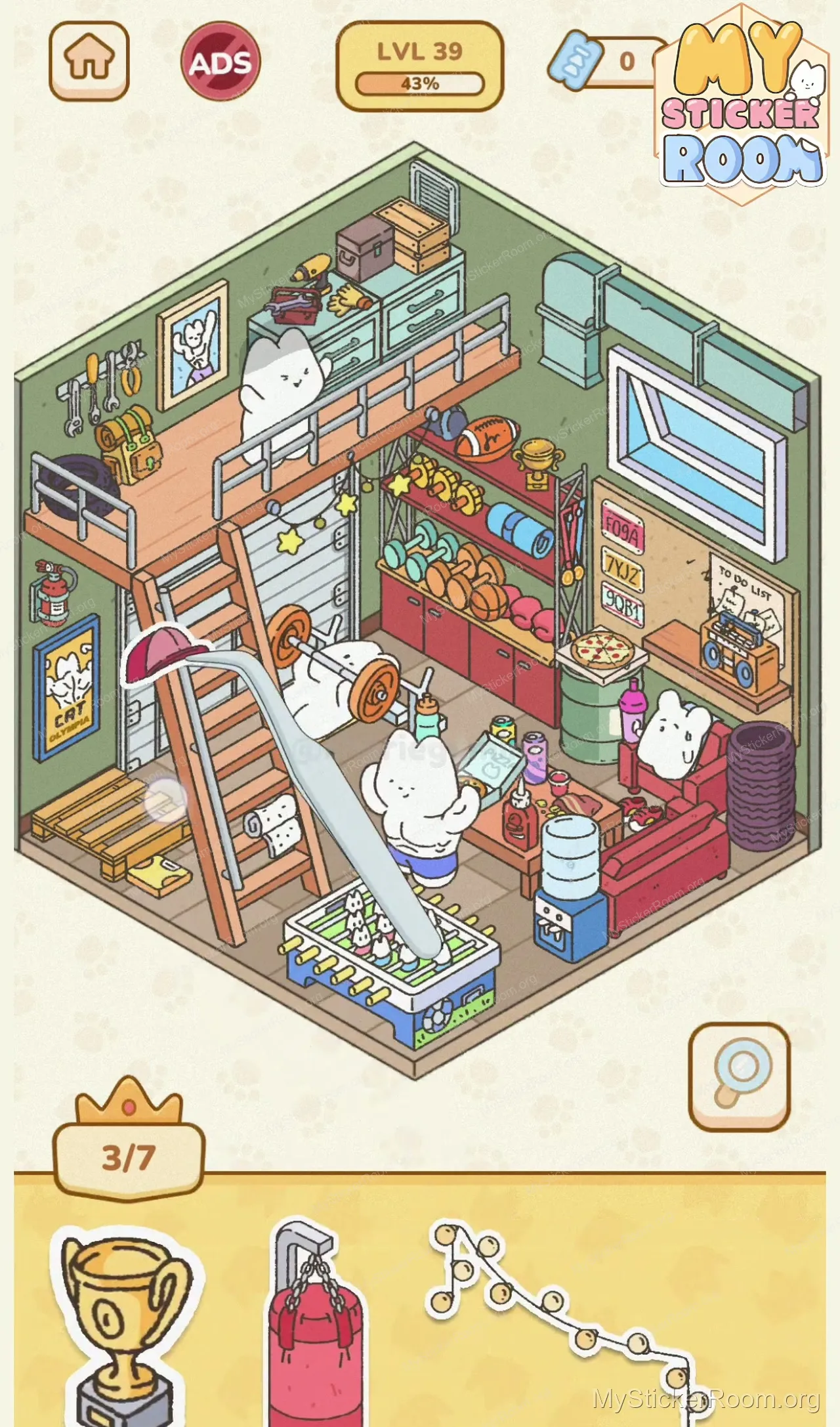Go to the home screen
This screenshot has width=840, height=1427.
pyautogui.click(x=89, y=60)
